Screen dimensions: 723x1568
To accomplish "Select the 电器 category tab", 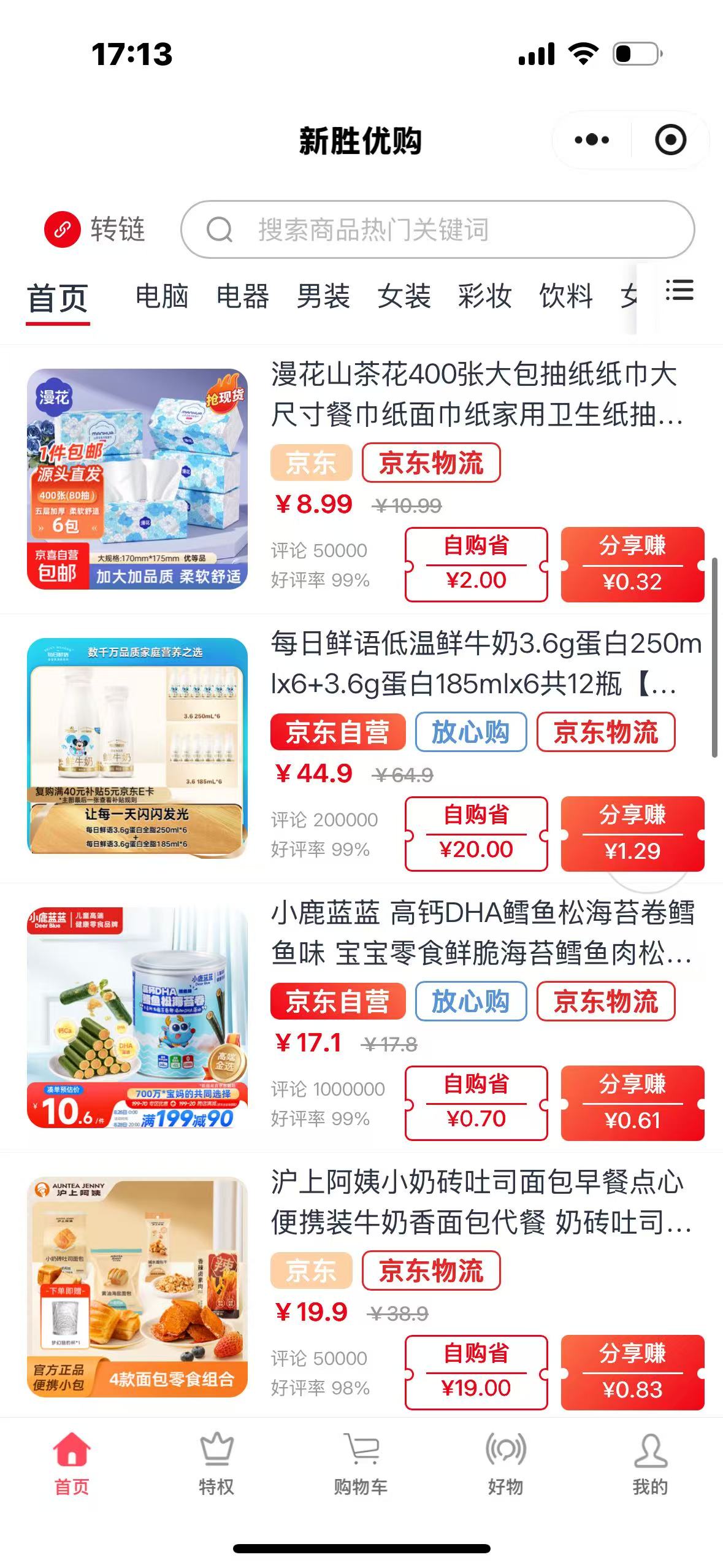I will (243, 296).
